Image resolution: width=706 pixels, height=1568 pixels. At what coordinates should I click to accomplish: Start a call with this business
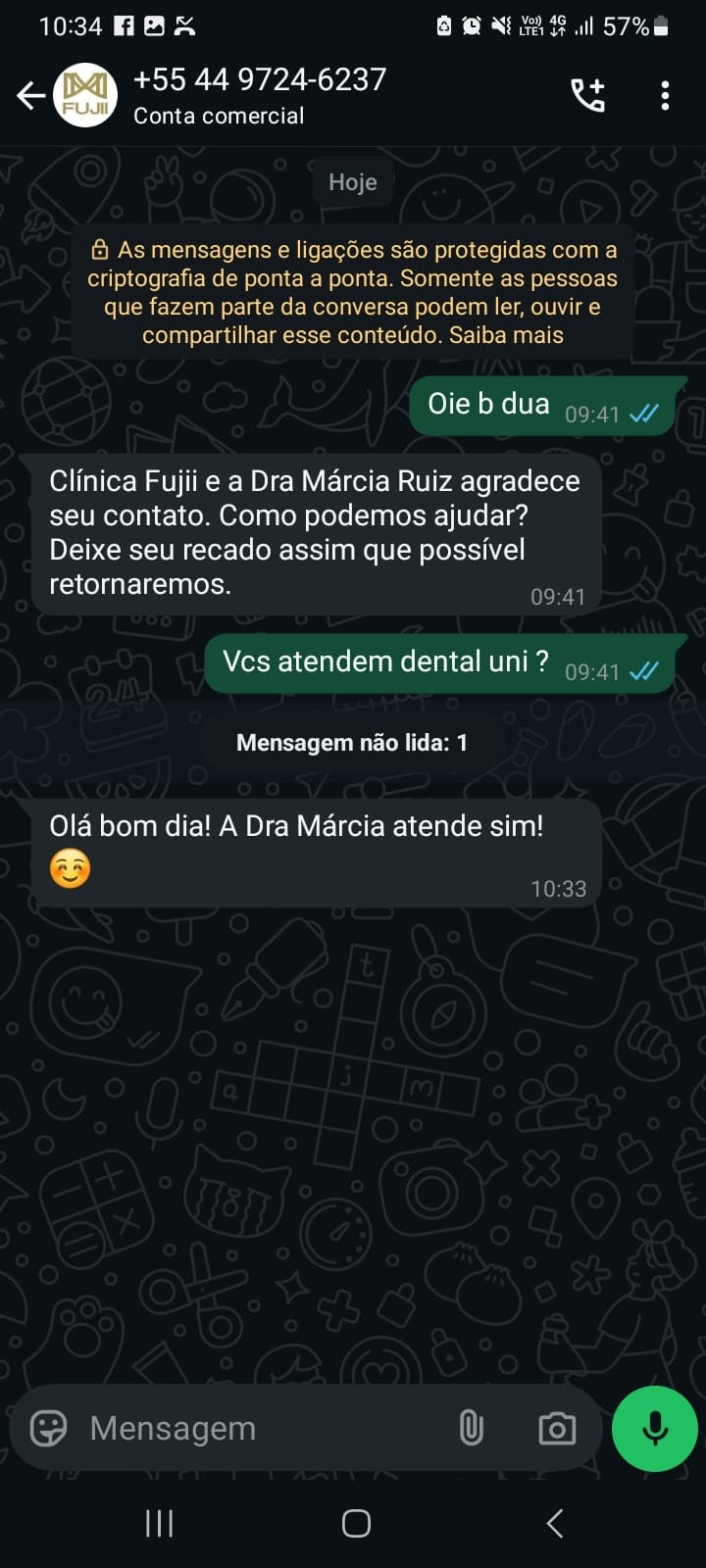(x=588, y=96)
